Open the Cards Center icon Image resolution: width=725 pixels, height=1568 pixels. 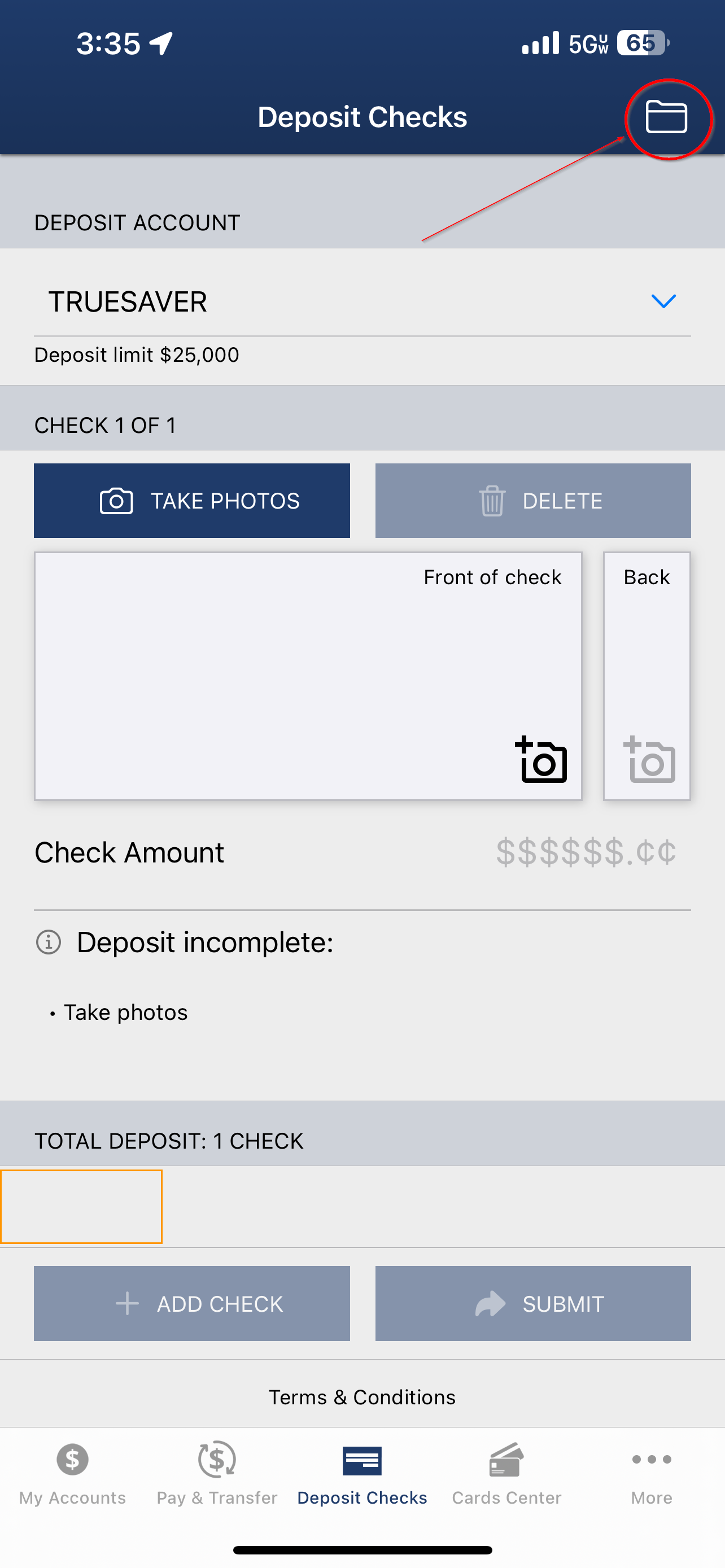506,1460
